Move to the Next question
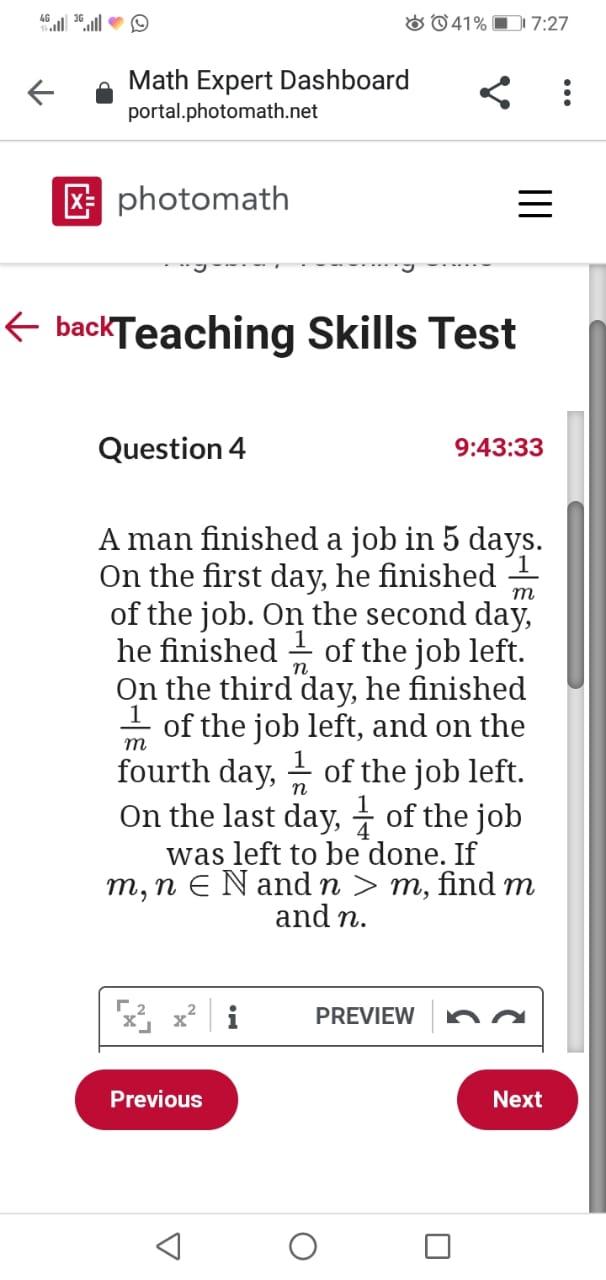This screenshot has width=606, height=1280. [x=517, y=1099]
